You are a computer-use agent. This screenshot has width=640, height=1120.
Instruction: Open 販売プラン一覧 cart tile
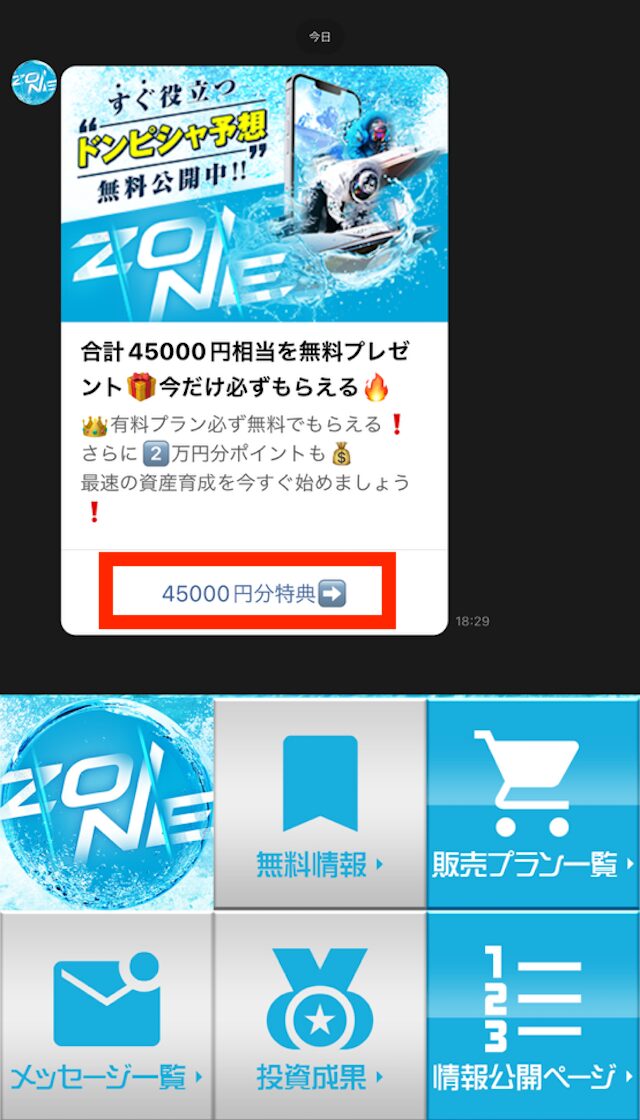pyautogui.click(x=532, y=803)
